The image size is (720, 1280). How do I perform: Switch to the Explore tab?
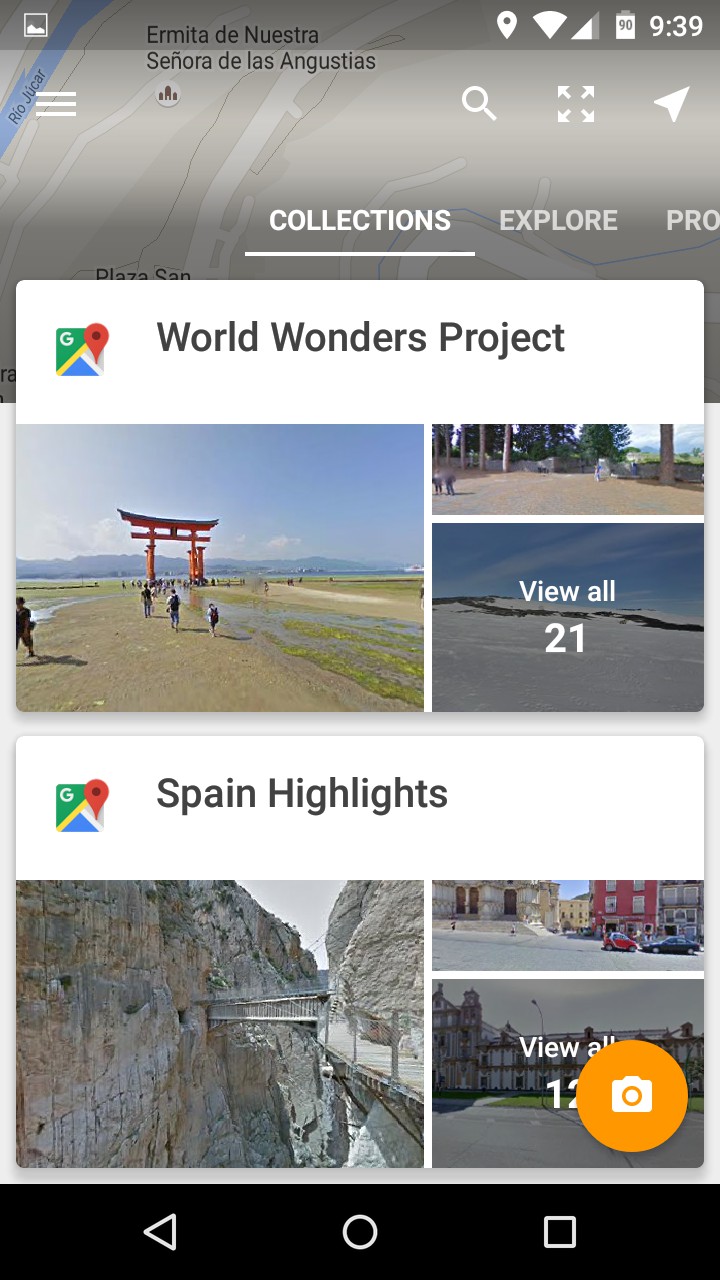(x=558, y=221)
